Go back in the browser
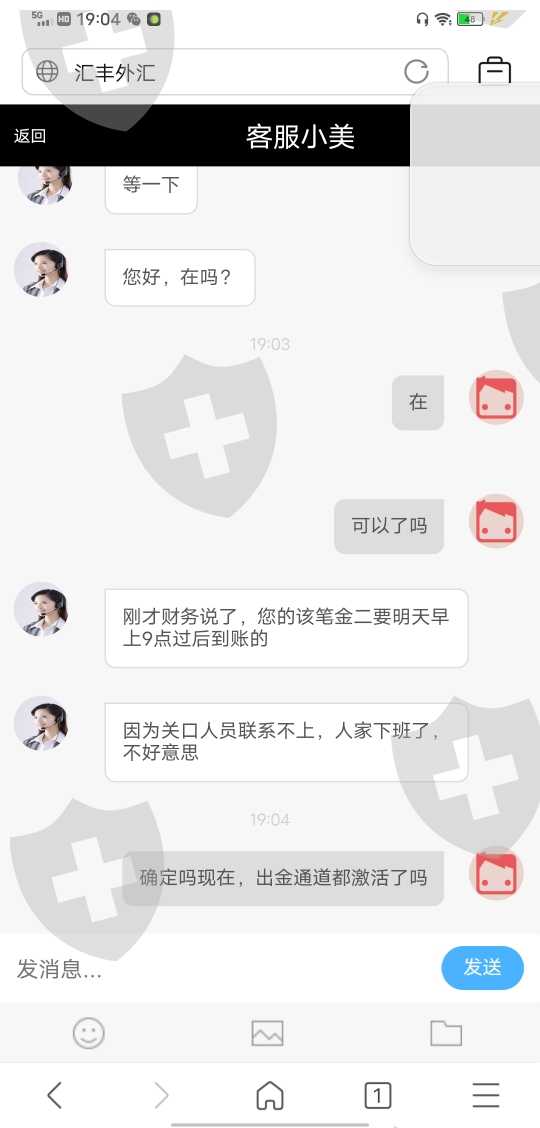 tap(54, 1096)
